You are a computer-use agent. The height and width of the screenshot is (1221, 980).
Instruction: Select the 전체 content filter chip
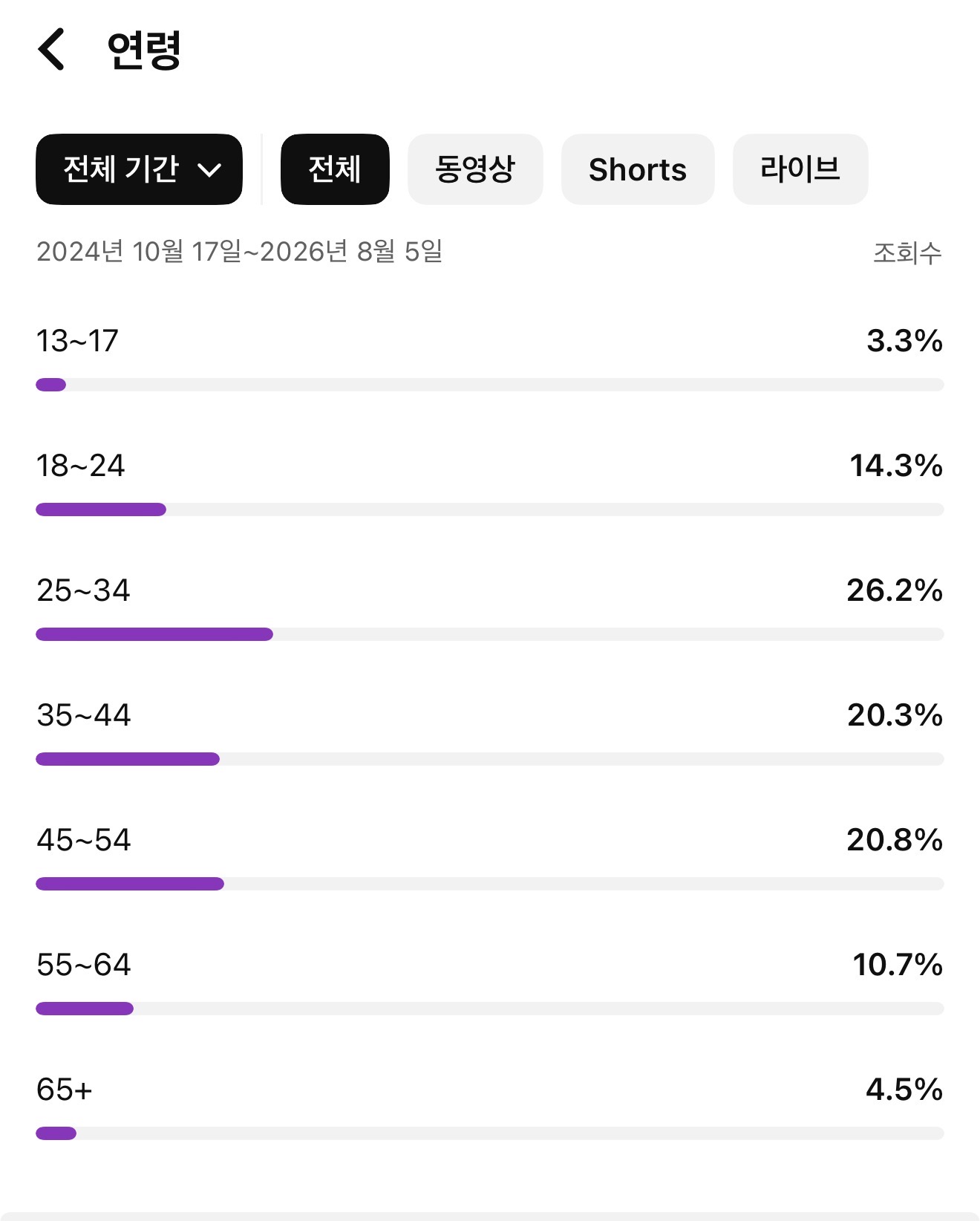point(335,169)
